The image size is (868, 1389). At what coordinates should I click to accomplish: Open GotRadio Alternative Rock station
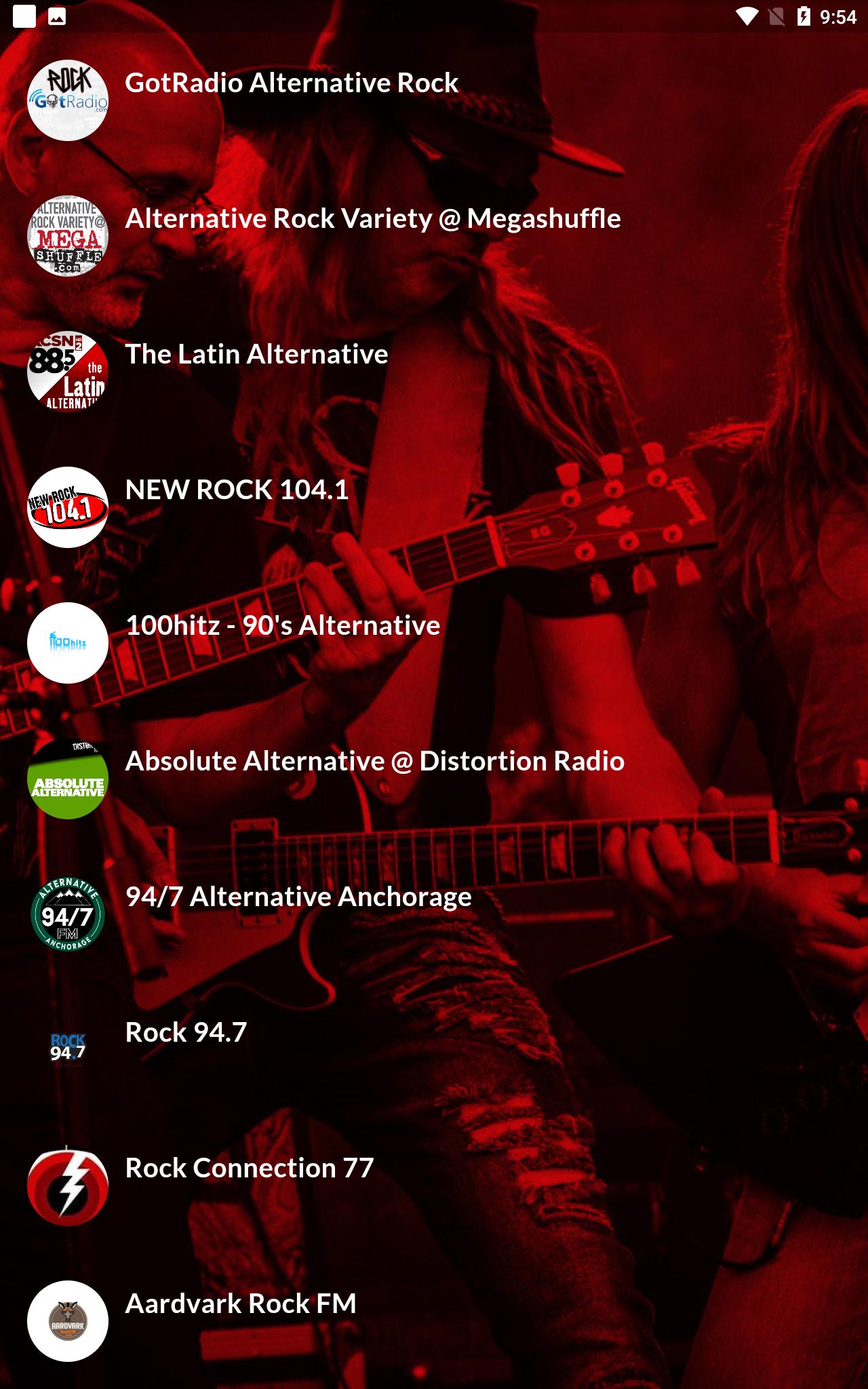pos(434,100)
